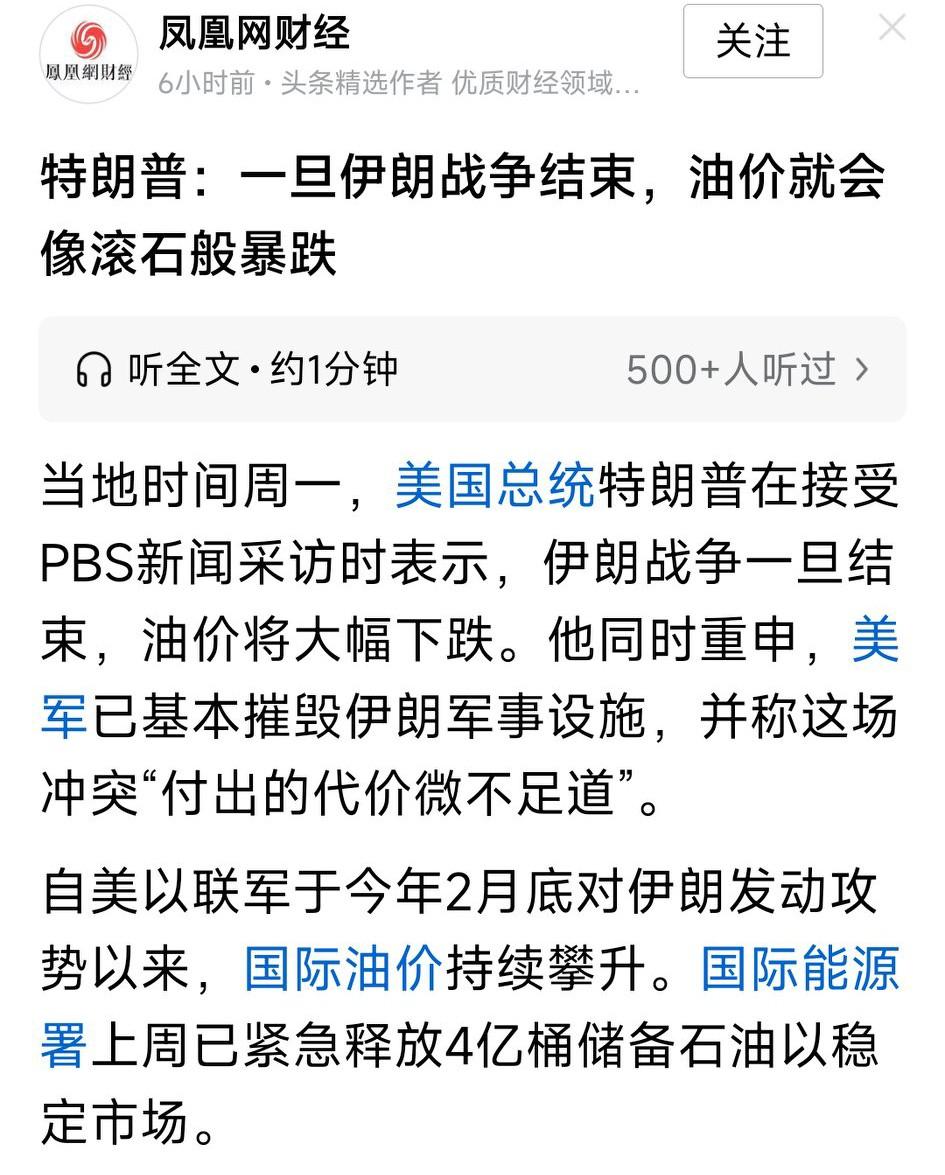The height and width of the screenshot is (1175, 945).
Task: Tap the headphone listen icon
Action: 95,369
